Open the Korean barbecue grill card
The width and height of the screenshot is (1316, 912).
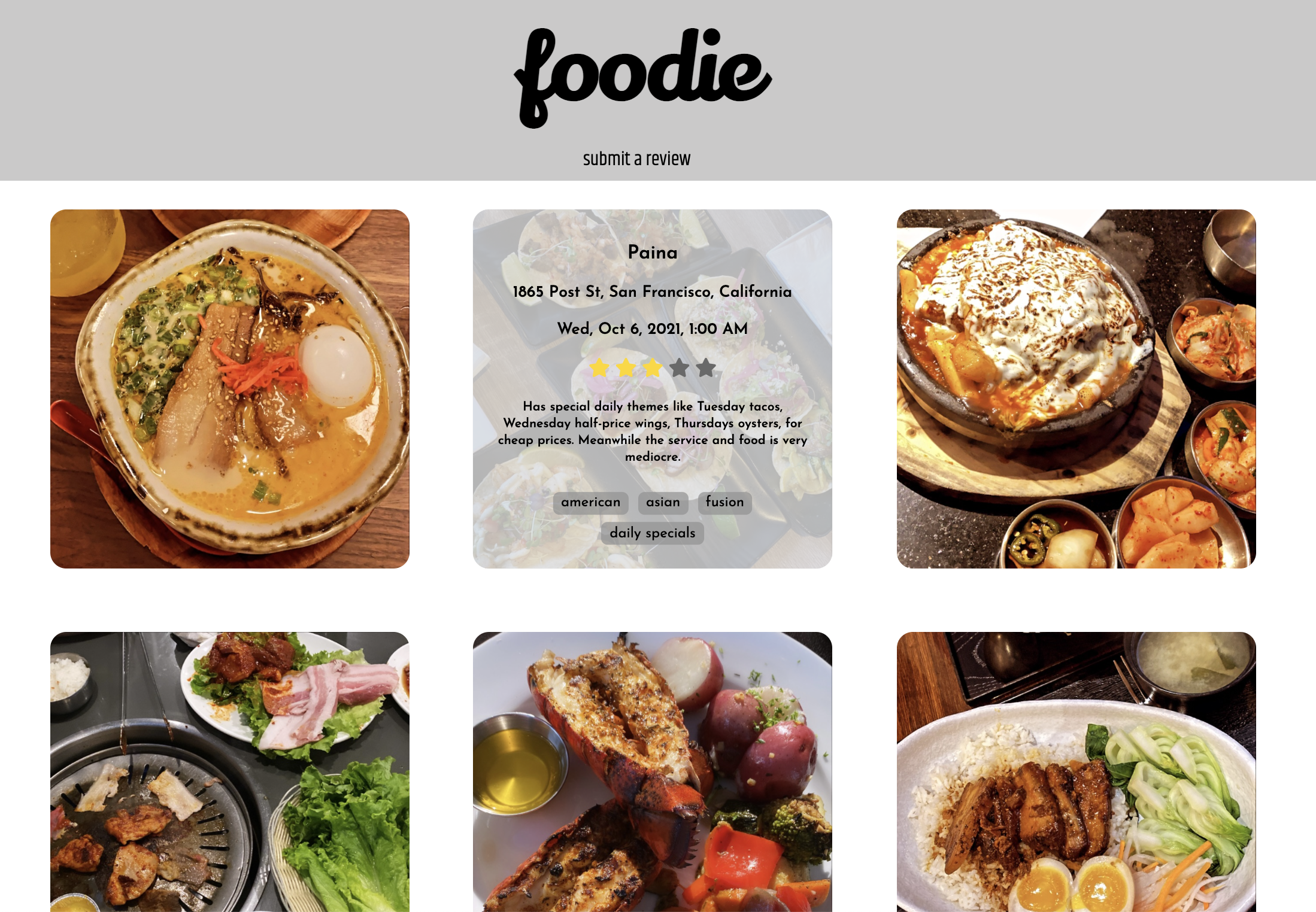[230, 772]
